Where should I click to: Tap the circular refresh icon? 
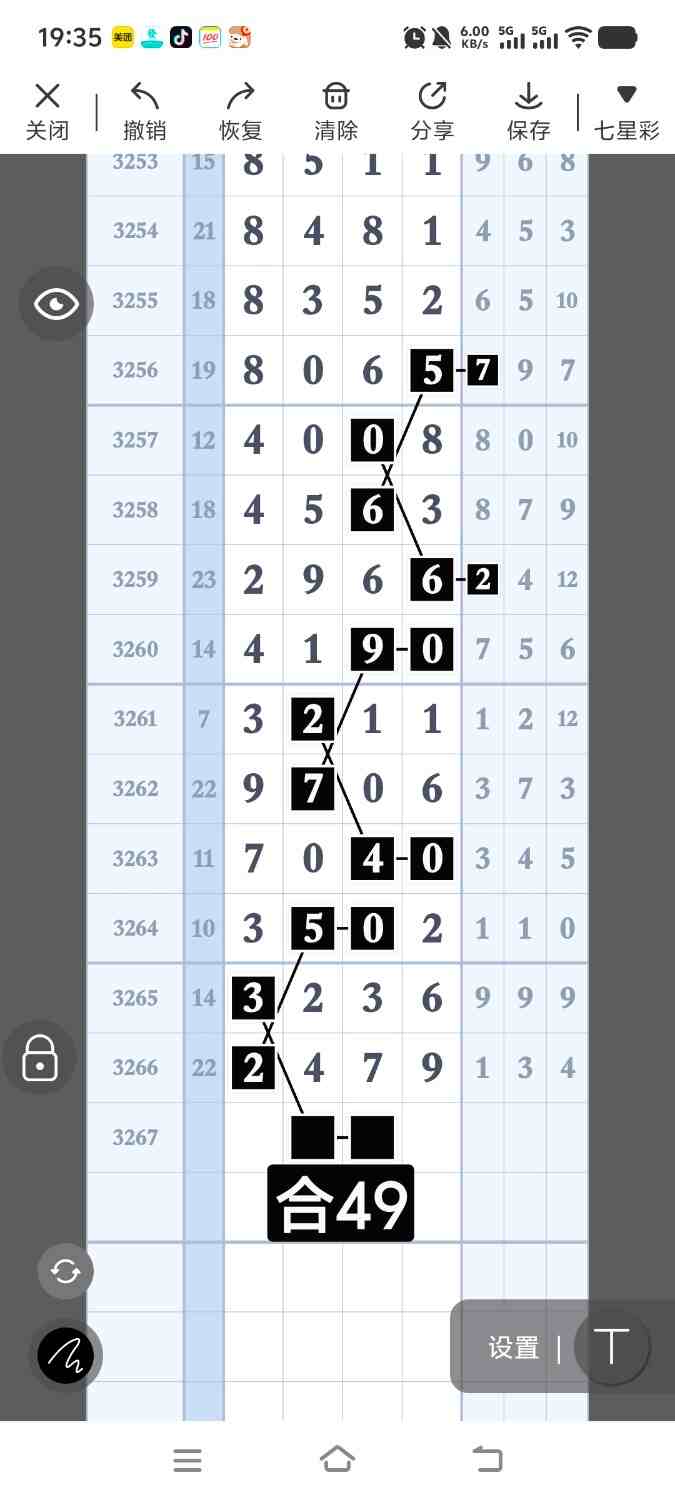pos(66,1271)
